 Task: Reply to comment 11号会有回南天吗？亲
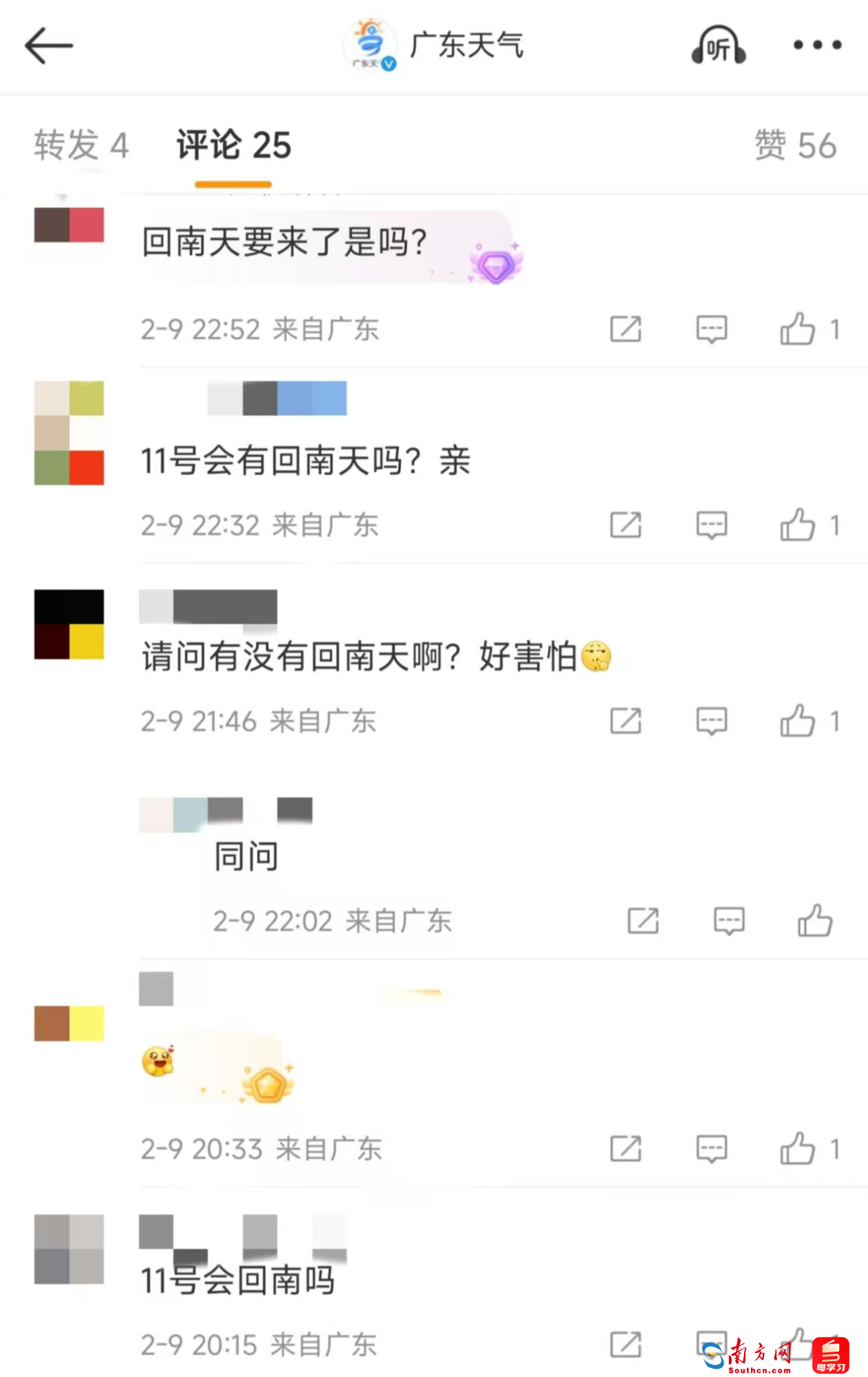(x=711, y=525)
